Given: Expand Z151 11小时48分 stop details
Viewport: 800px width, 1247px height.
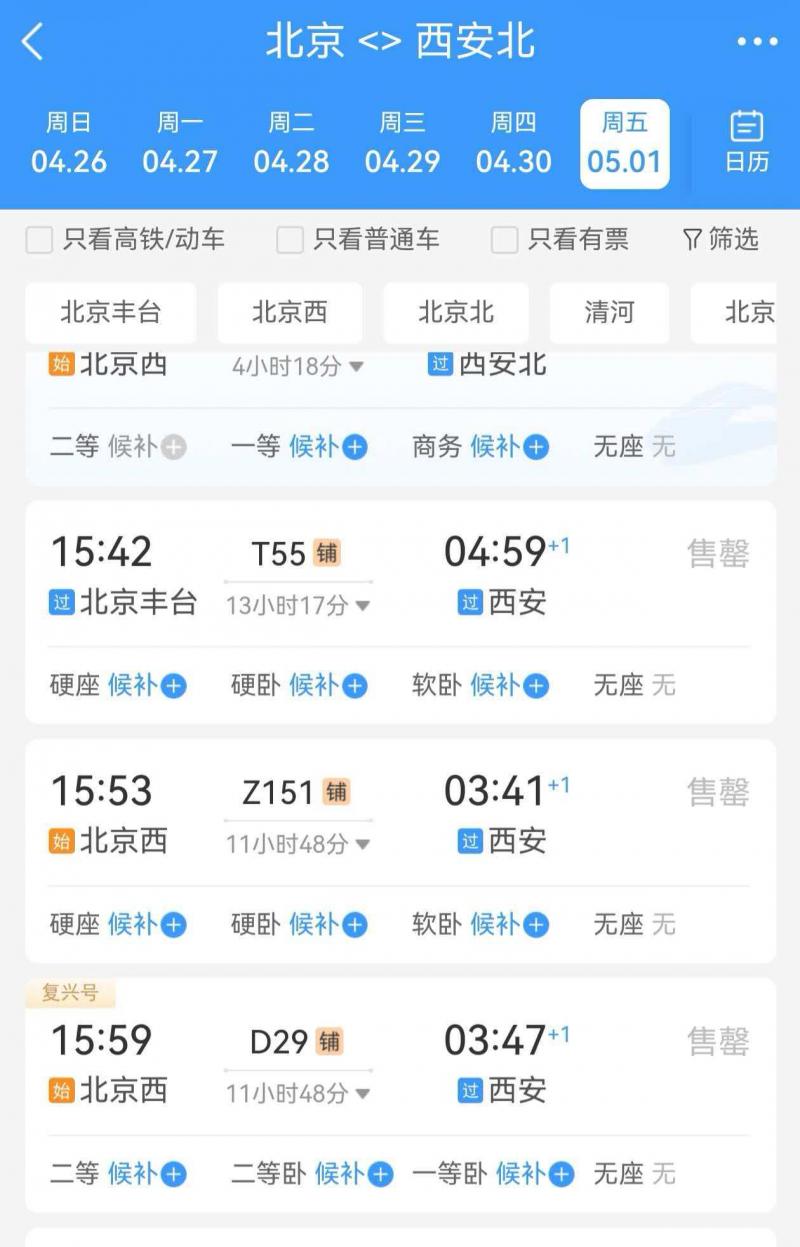Looking at the screenshot, I should tap(298, 844).
